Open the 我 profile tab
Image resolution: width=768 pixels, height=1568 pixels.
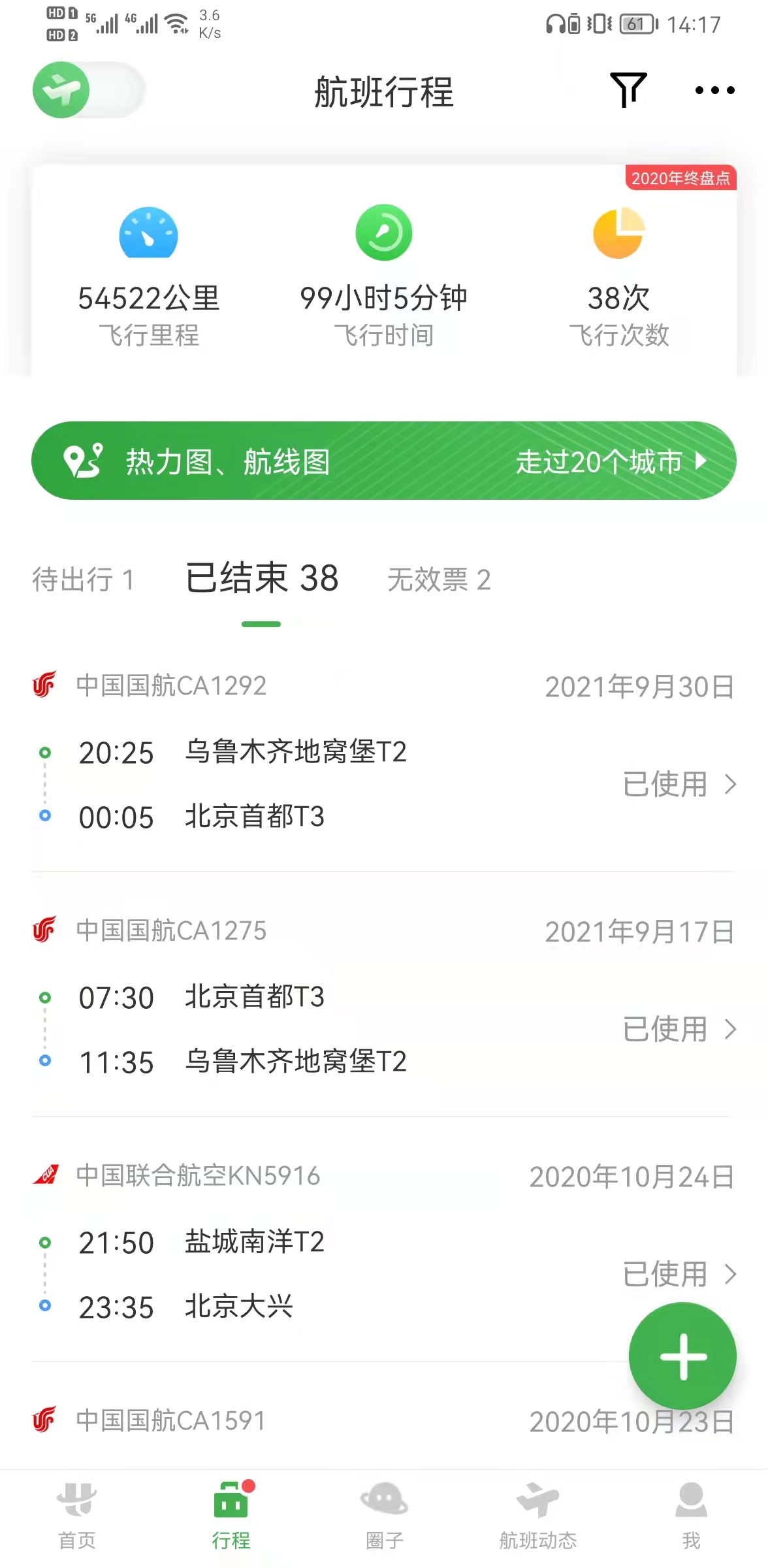691,1516
